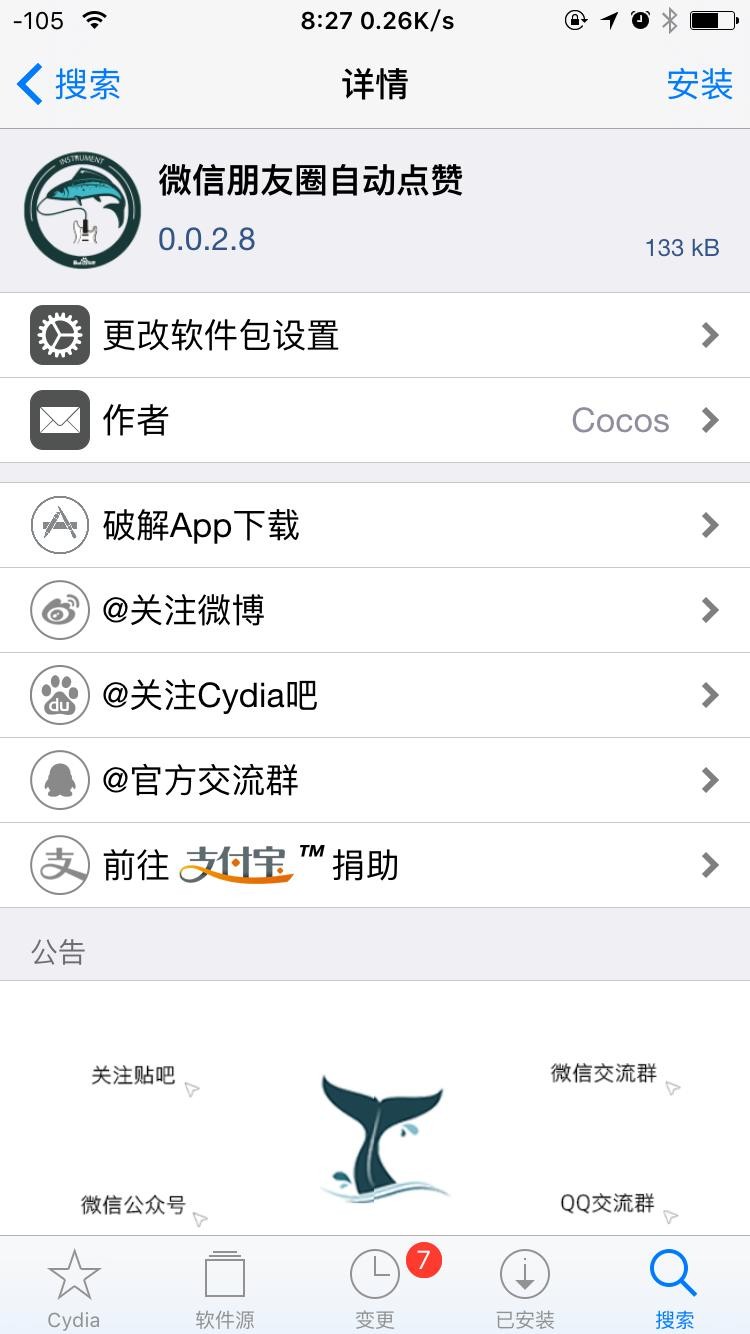The image size is (750, 1334).
Task: Open the @关注Cydia吧 row
Action: [x=375, y=695]
